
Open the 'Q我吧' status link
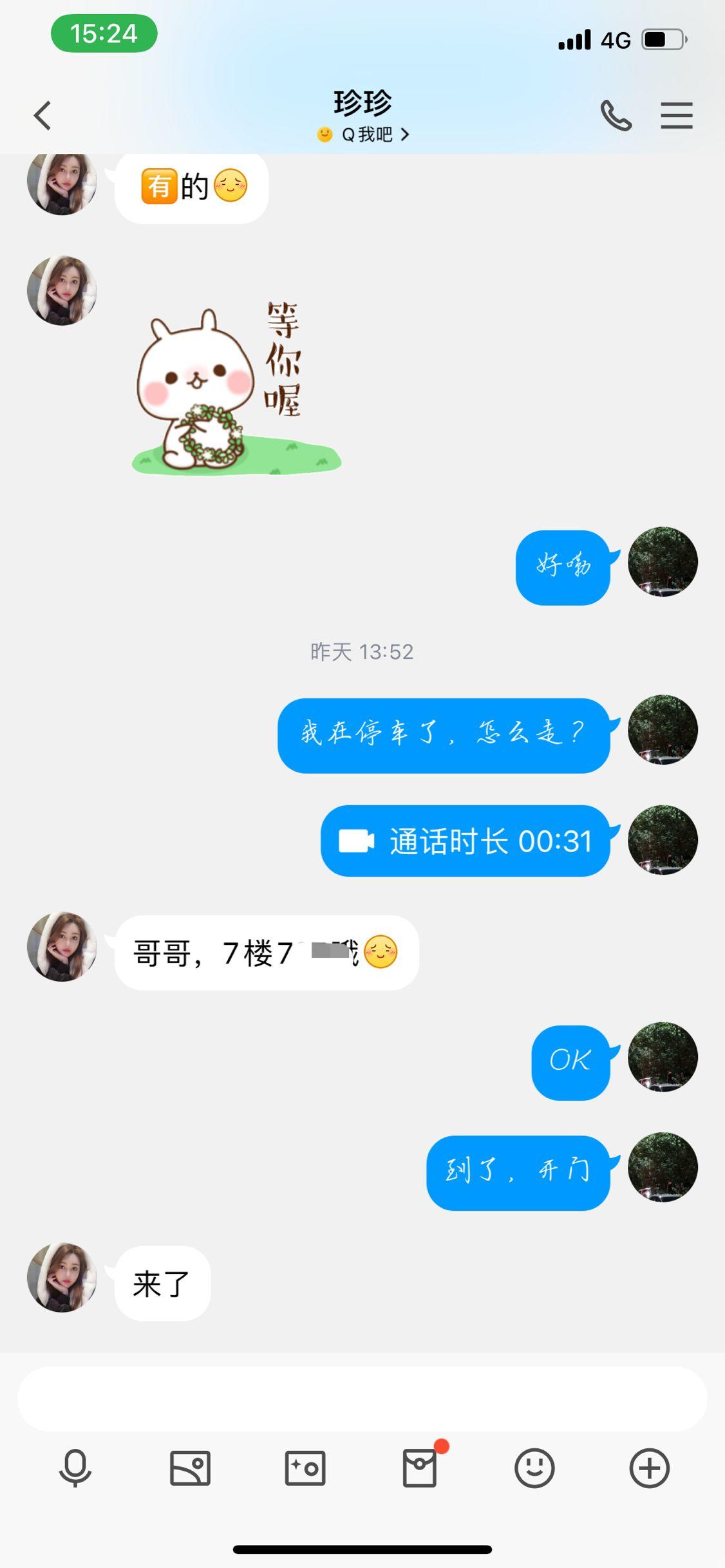[x=367, y=134]
